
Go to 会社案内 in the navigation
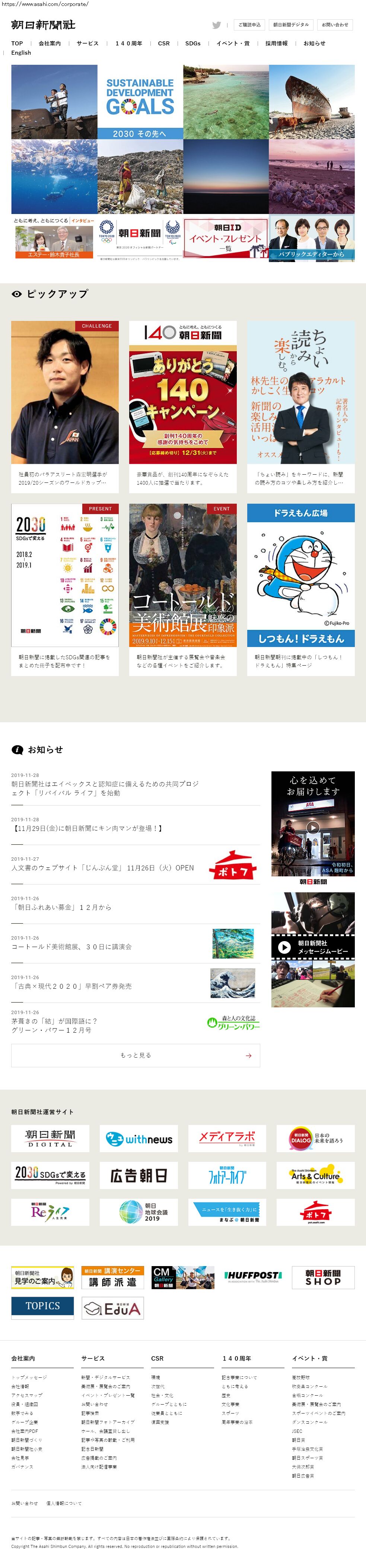(x=49, y=43)
